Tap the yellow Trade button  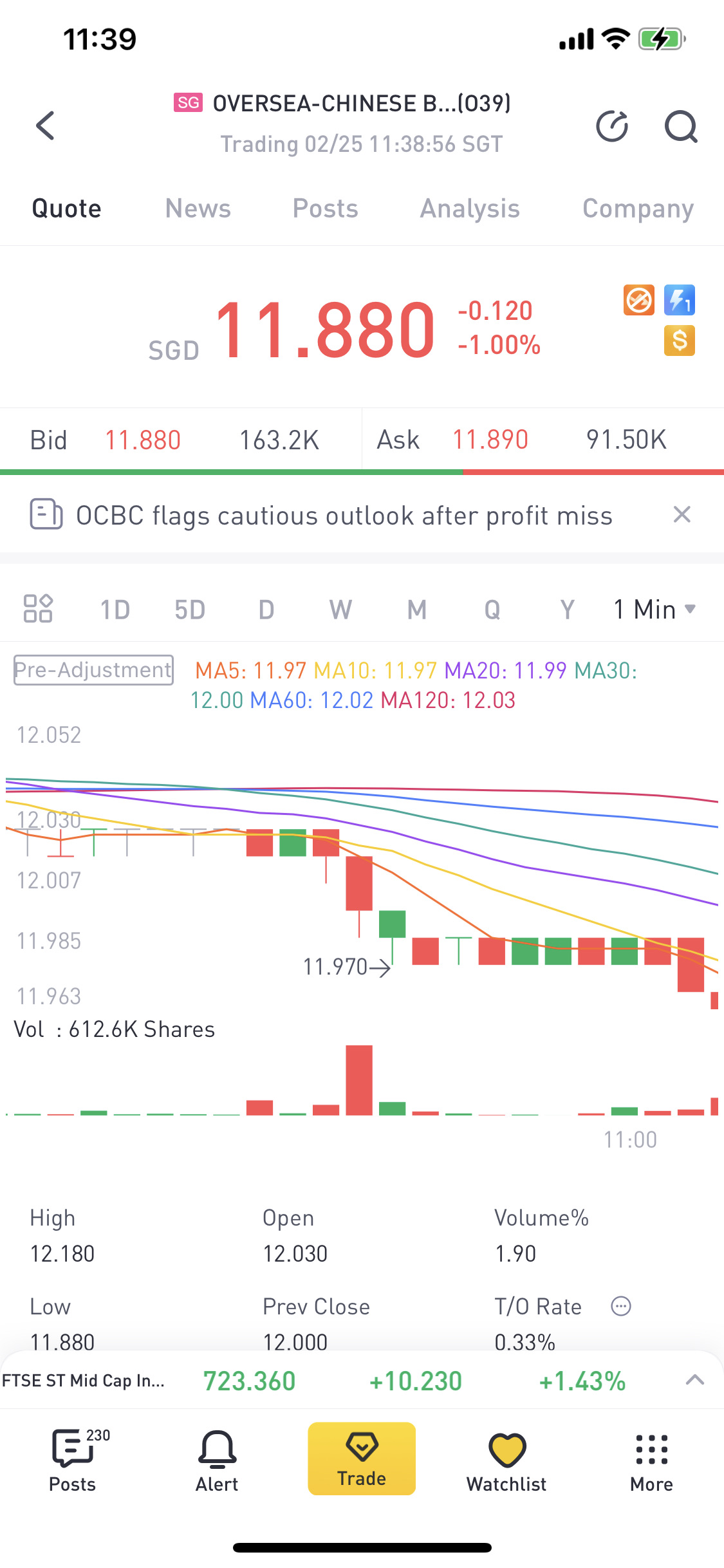click(362, 1459)
